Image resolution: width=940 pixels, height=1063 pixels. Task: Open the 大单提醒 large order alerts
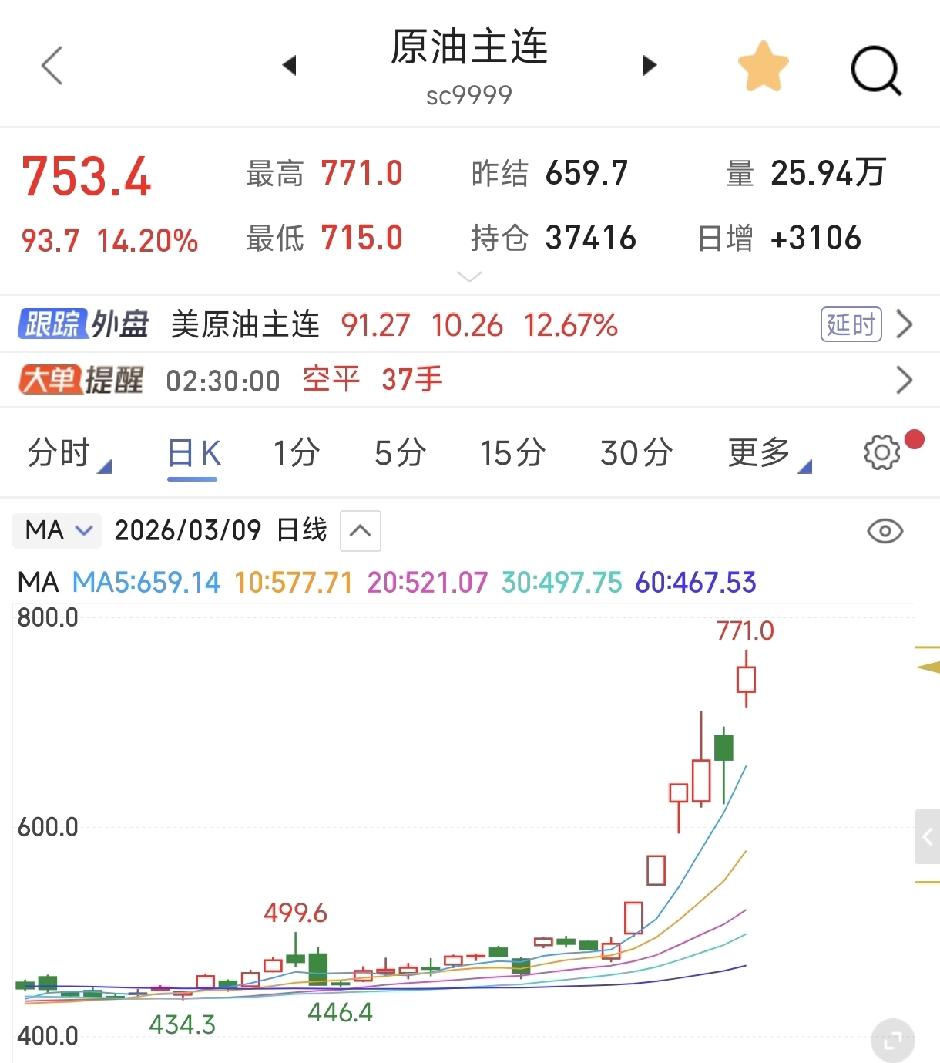click(x=469, y=380)
